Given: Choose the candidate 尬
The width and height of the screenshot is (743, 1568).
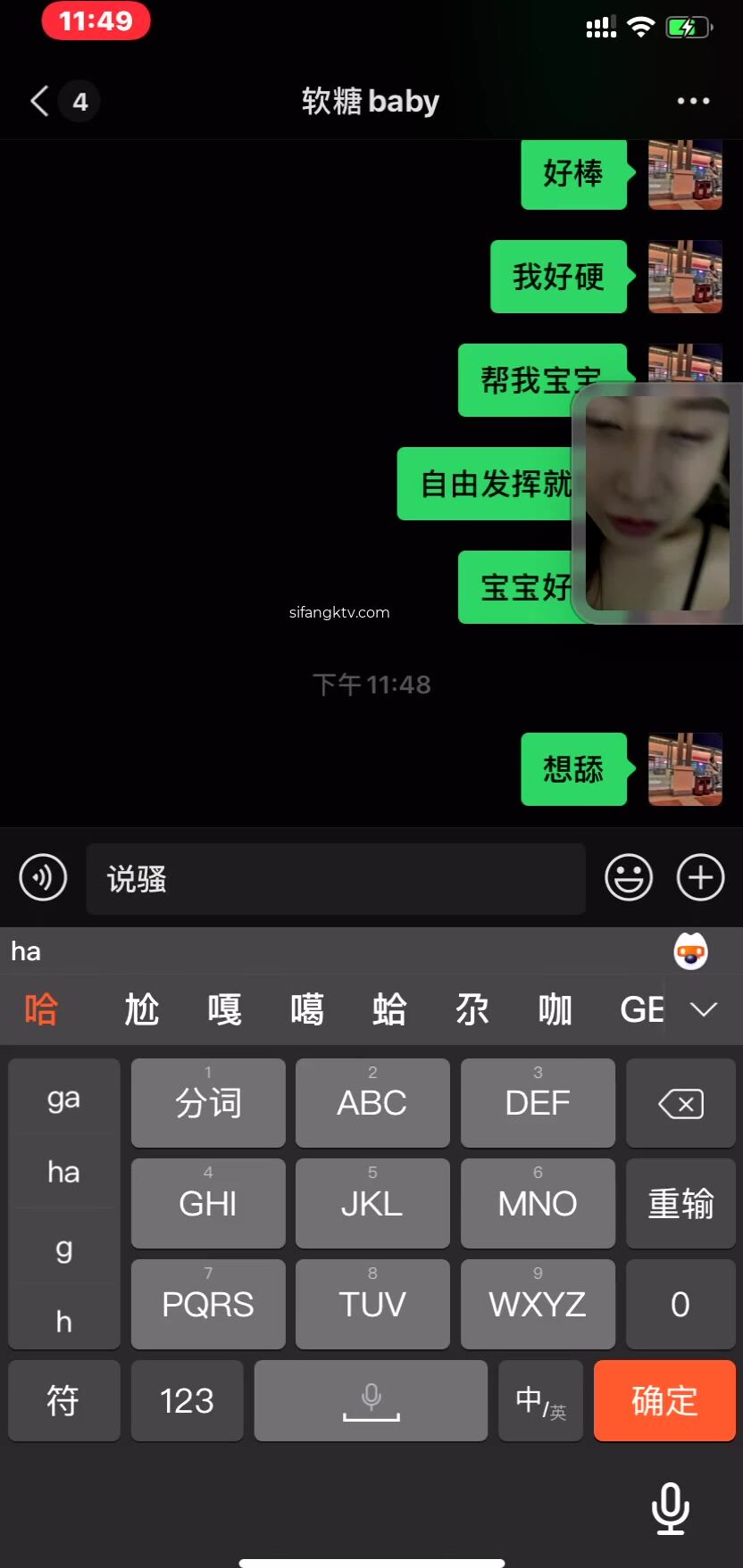Looking at the screenshot, I should click(x=141, y=1009).
